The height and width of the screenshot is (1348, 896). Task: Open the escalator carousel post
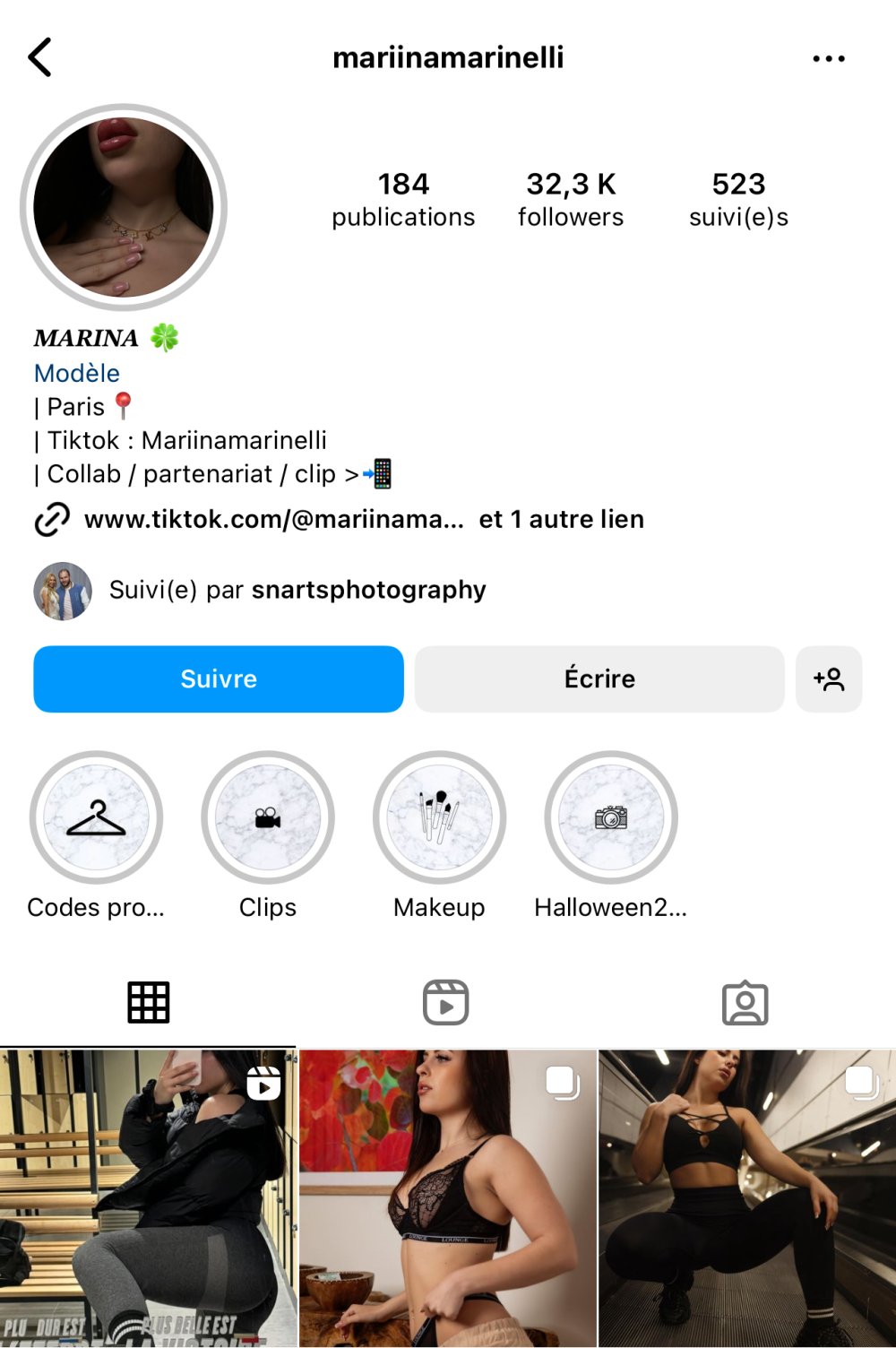coord(747,1198)
